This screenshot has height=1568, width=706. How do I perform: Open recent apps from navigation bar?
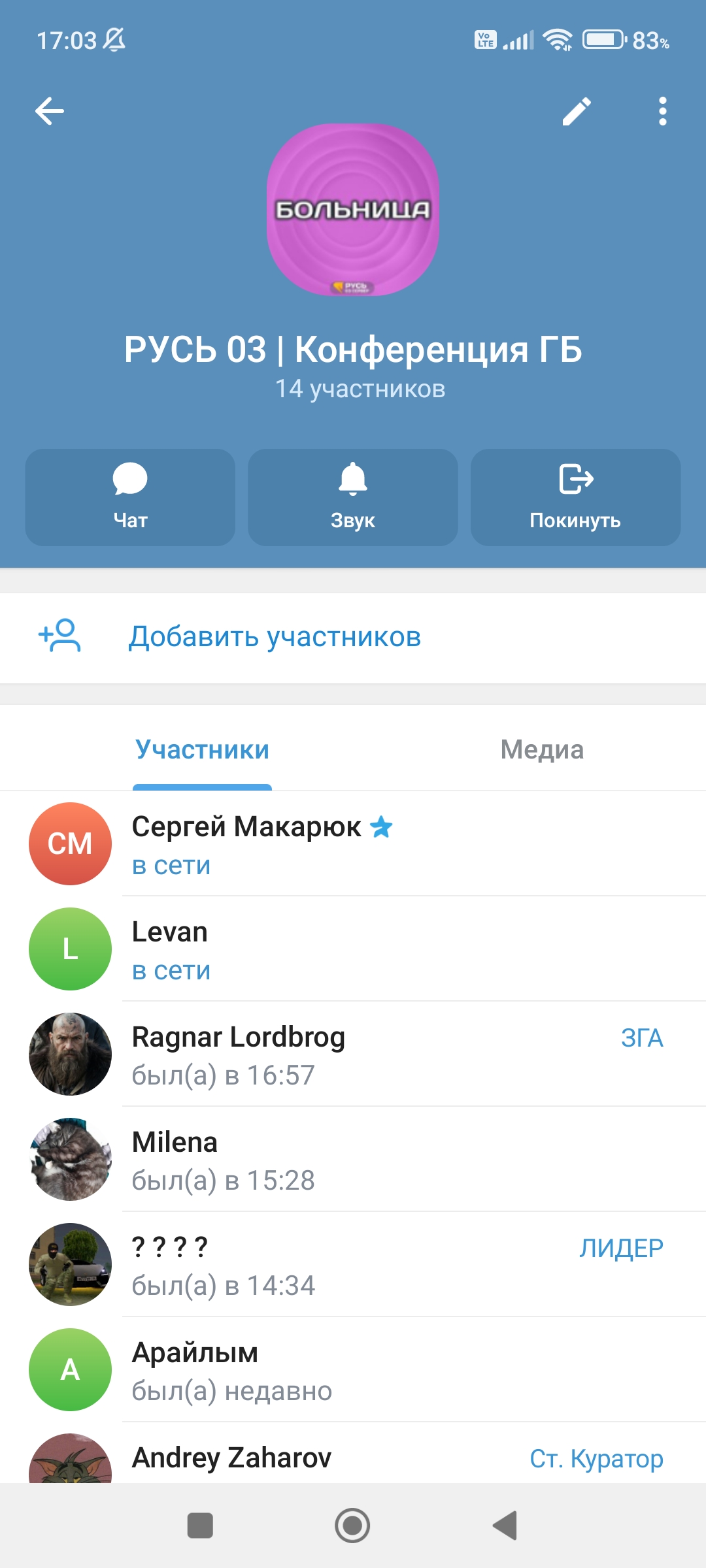tap(200, 1526)
